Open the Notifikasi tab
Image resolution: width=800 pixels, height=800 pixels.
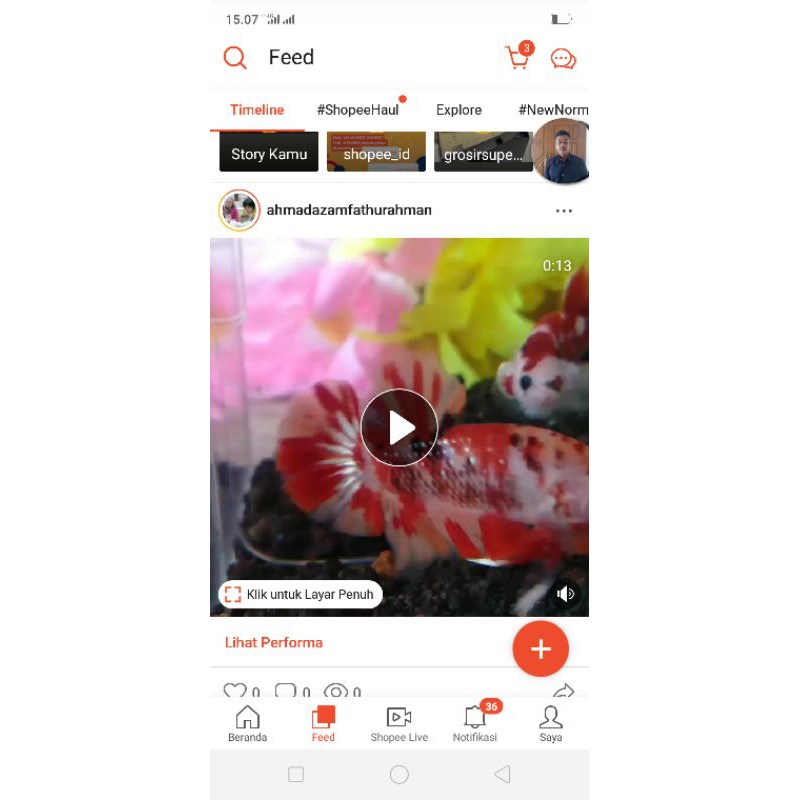pos(475,724)
